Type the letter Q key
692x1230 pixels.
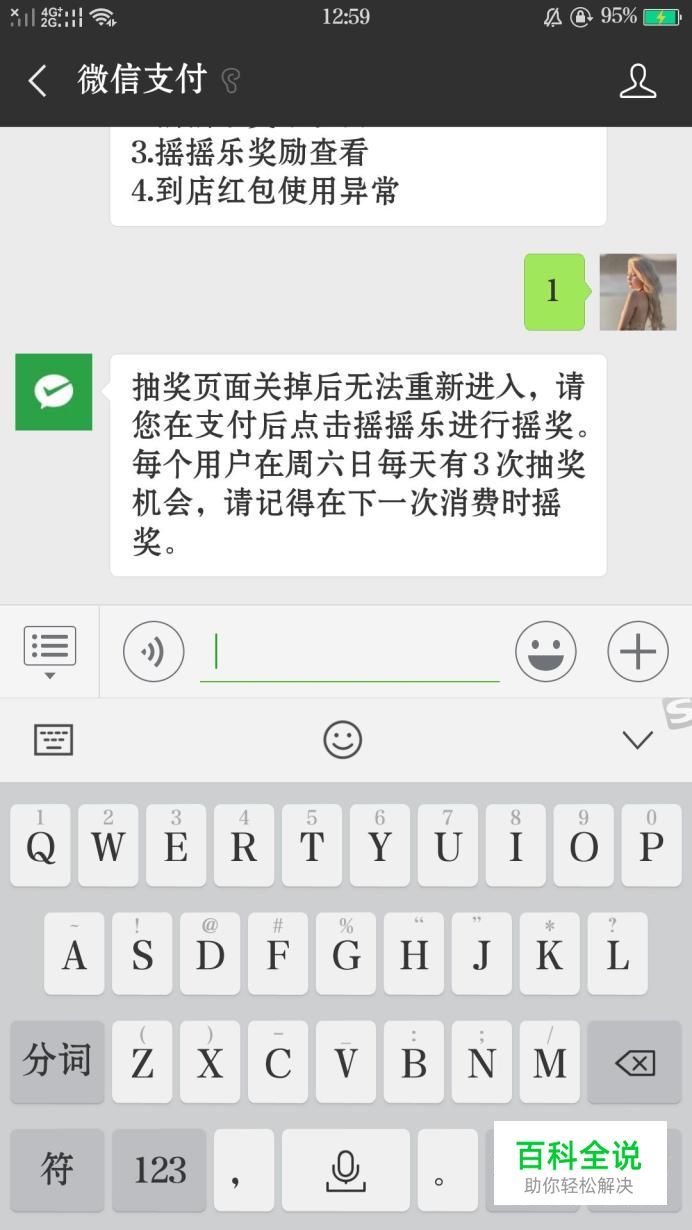click(x=40, y=846)
